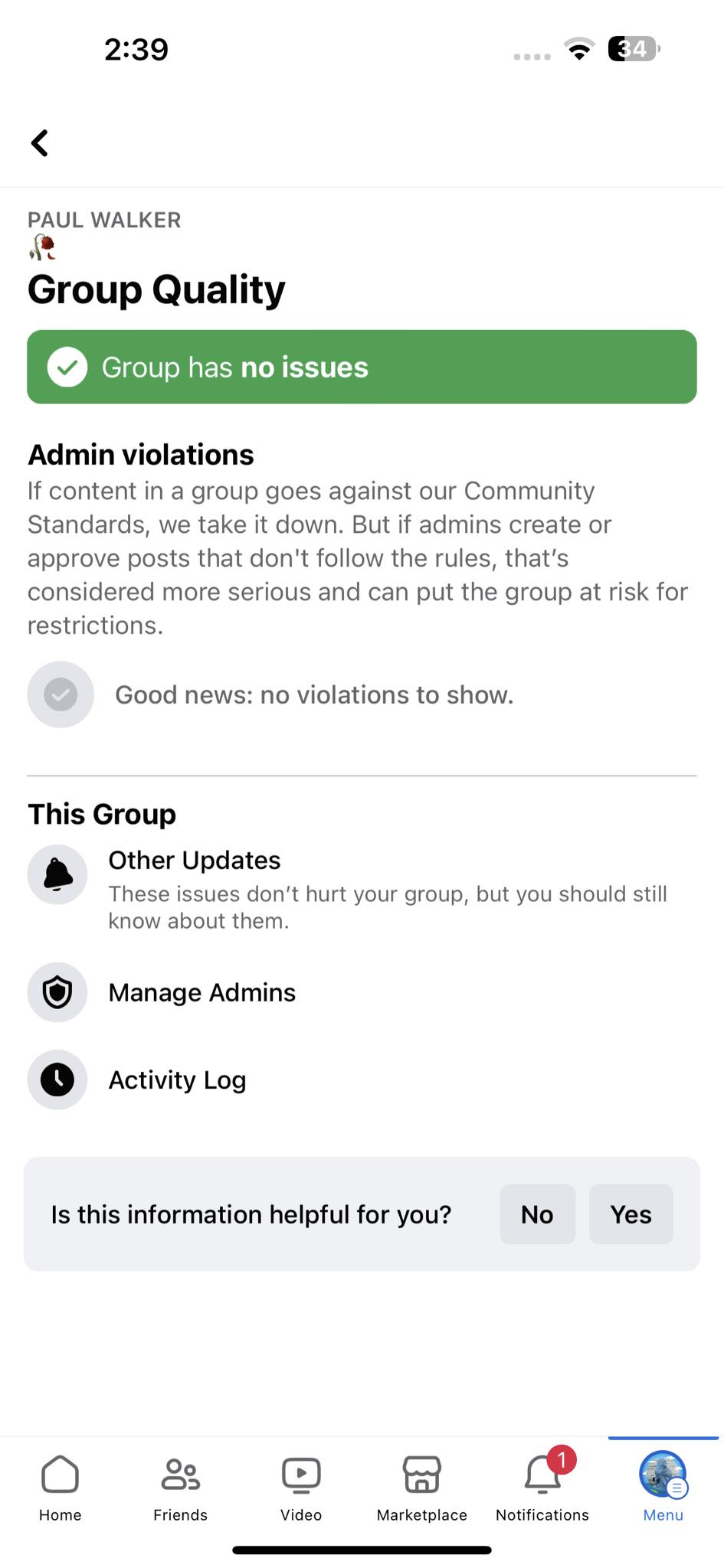Switch to the Video tab
The image size is (724, 1568).
pyautogui.click(x=301, y=1488)
